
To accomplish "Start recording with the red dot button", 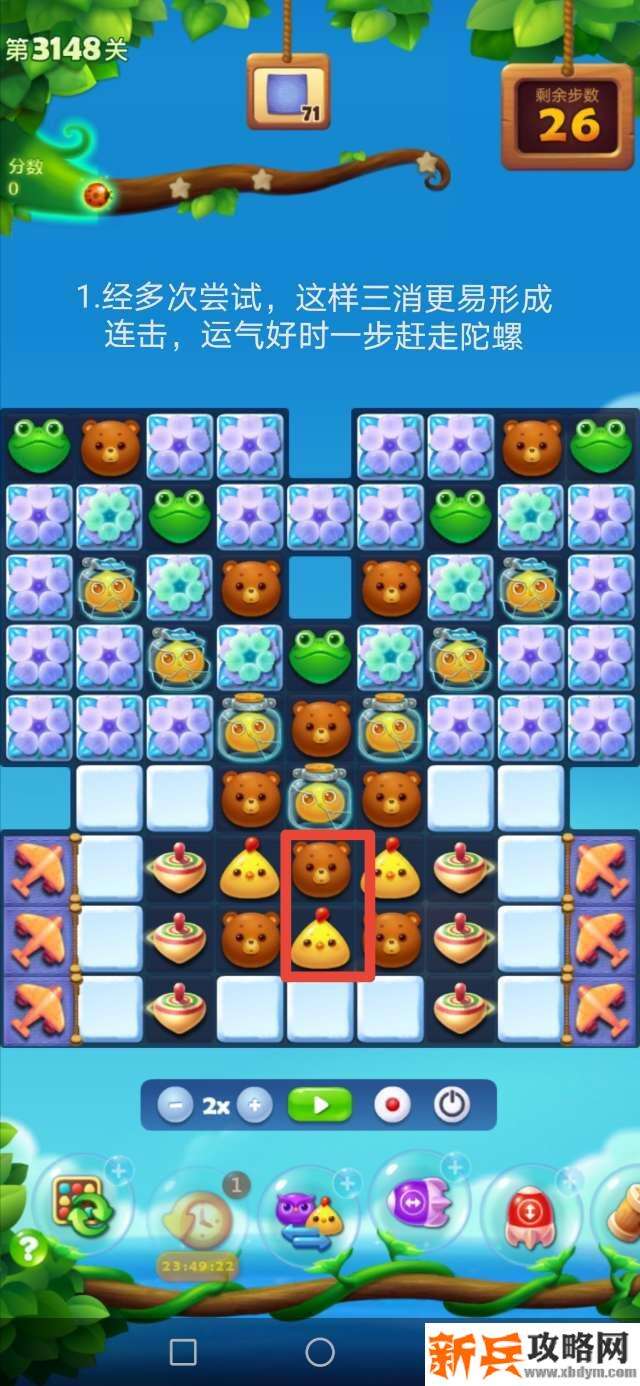I will coord(392,1105).
